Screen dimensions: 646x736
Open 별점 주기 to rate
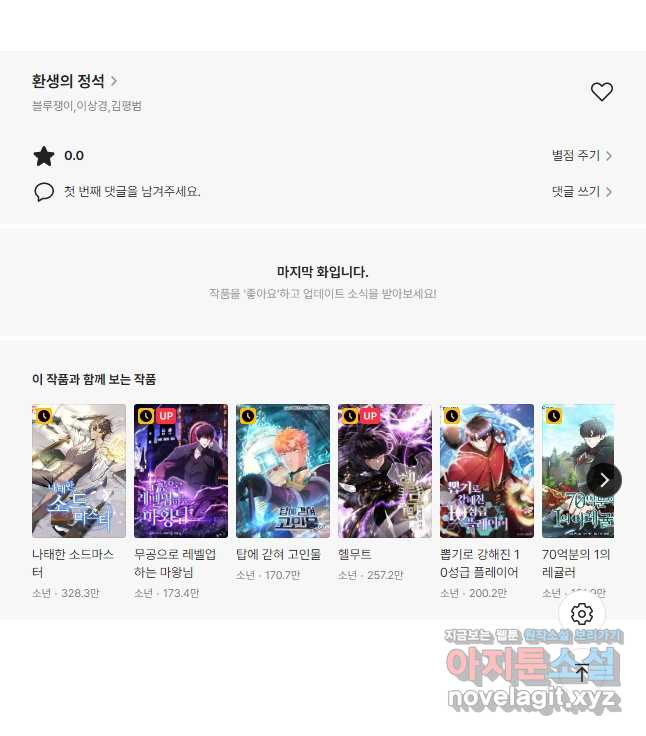581,156
